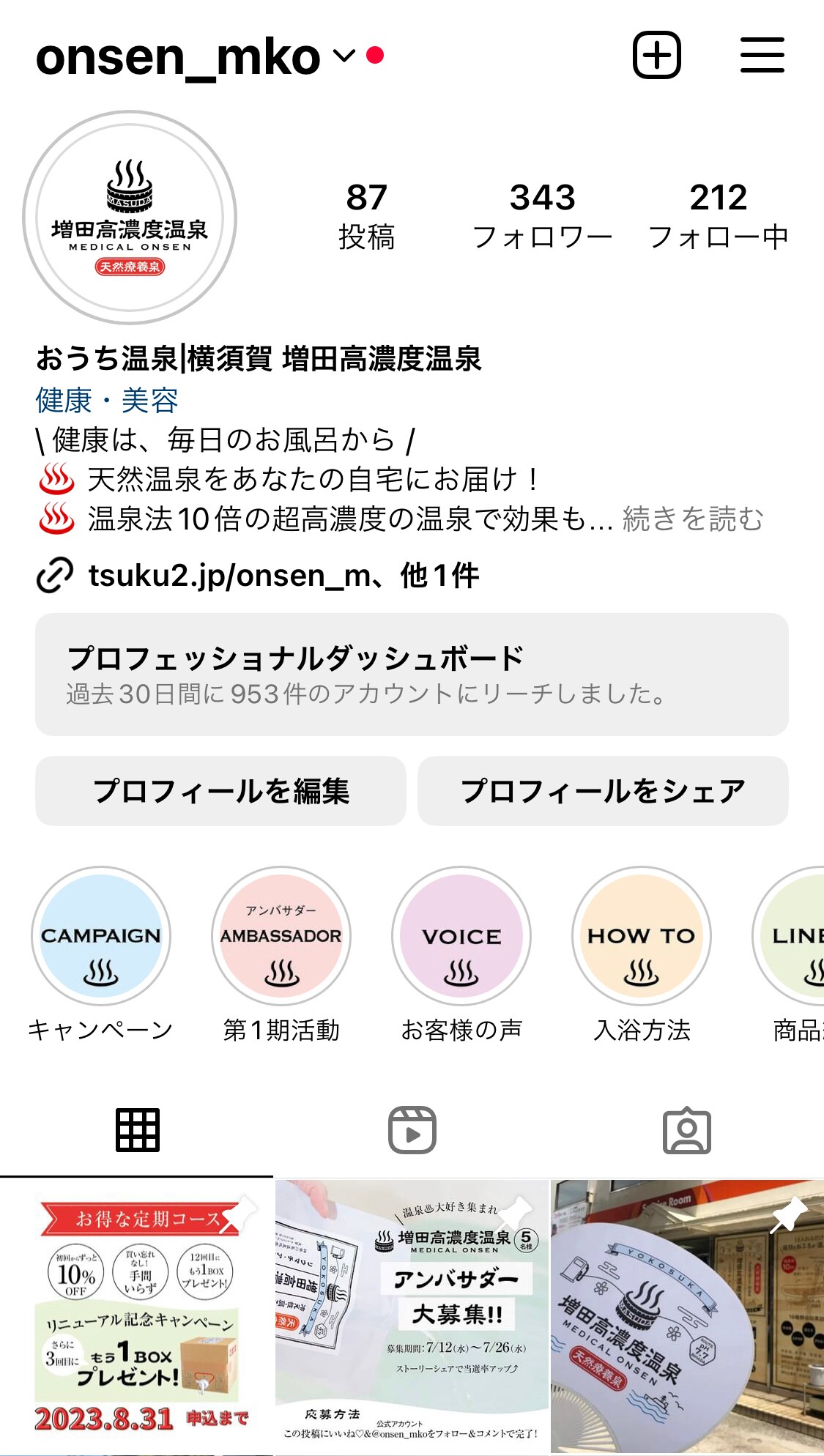This screenshot has width=824, height=1456.
Task: Open the お客様の声 voice highlight
Action: [461, 936]
